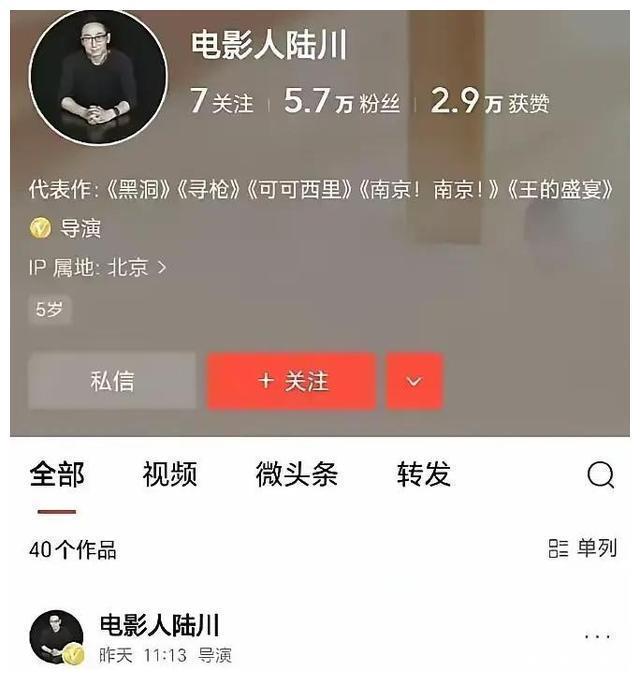View the 5.7万 粉丝 followers list

point(338,102)
